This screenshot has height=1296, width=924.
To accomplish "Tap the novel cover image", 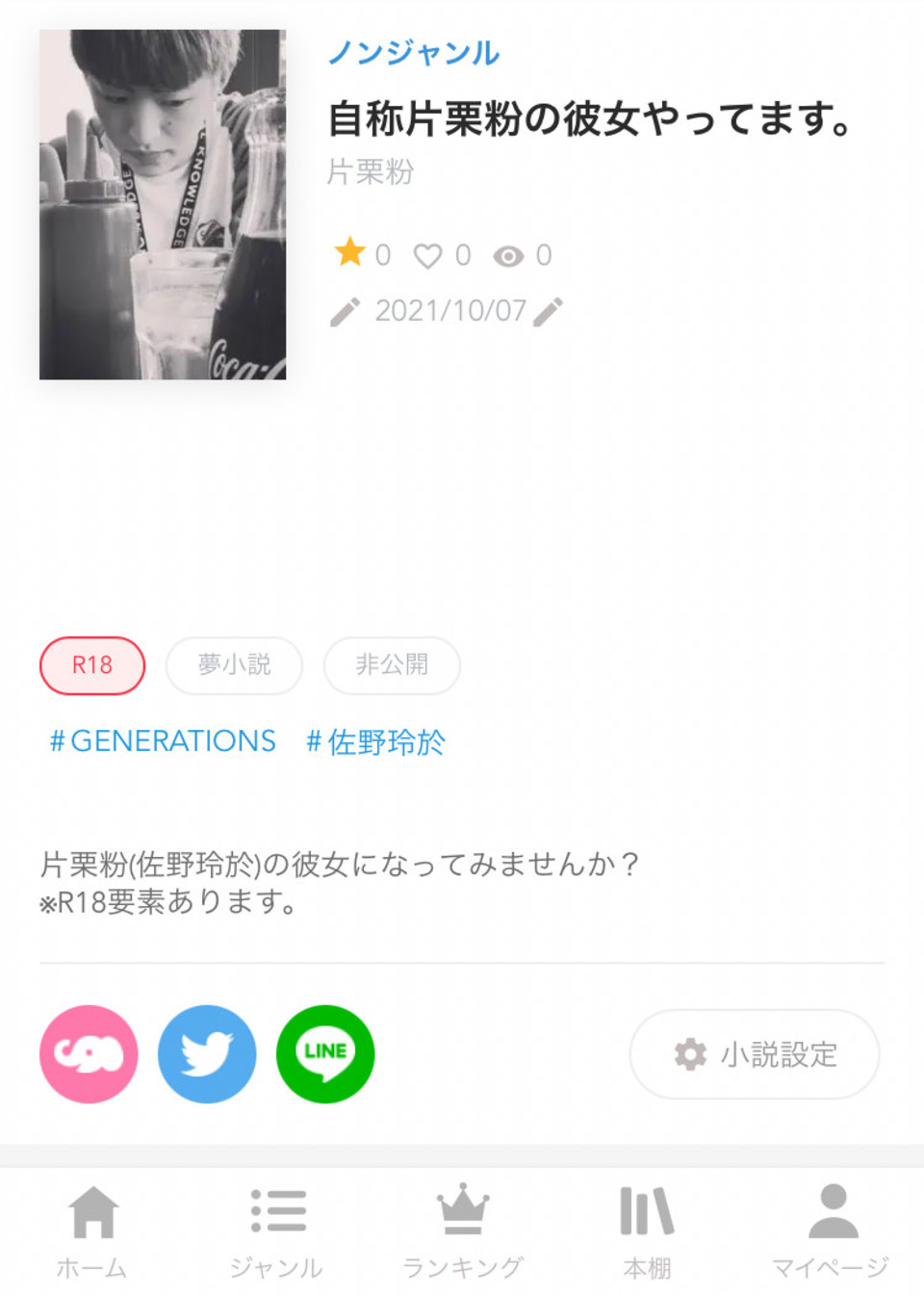I will tap(163, 204).
